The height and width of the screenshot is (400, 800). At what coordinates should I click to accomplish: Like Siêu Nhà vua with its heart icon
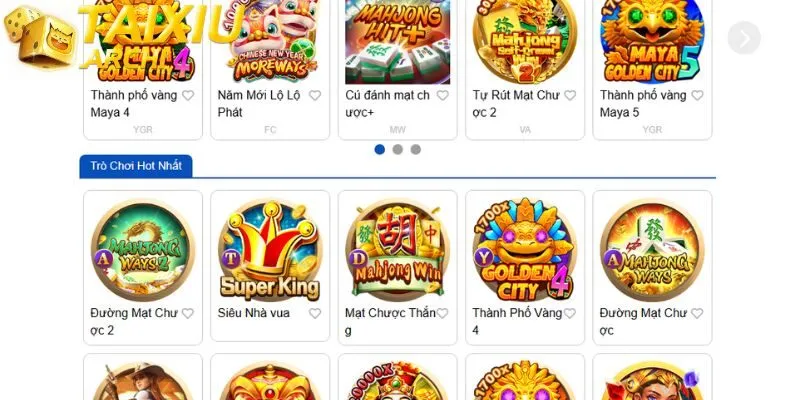point(315,313)
